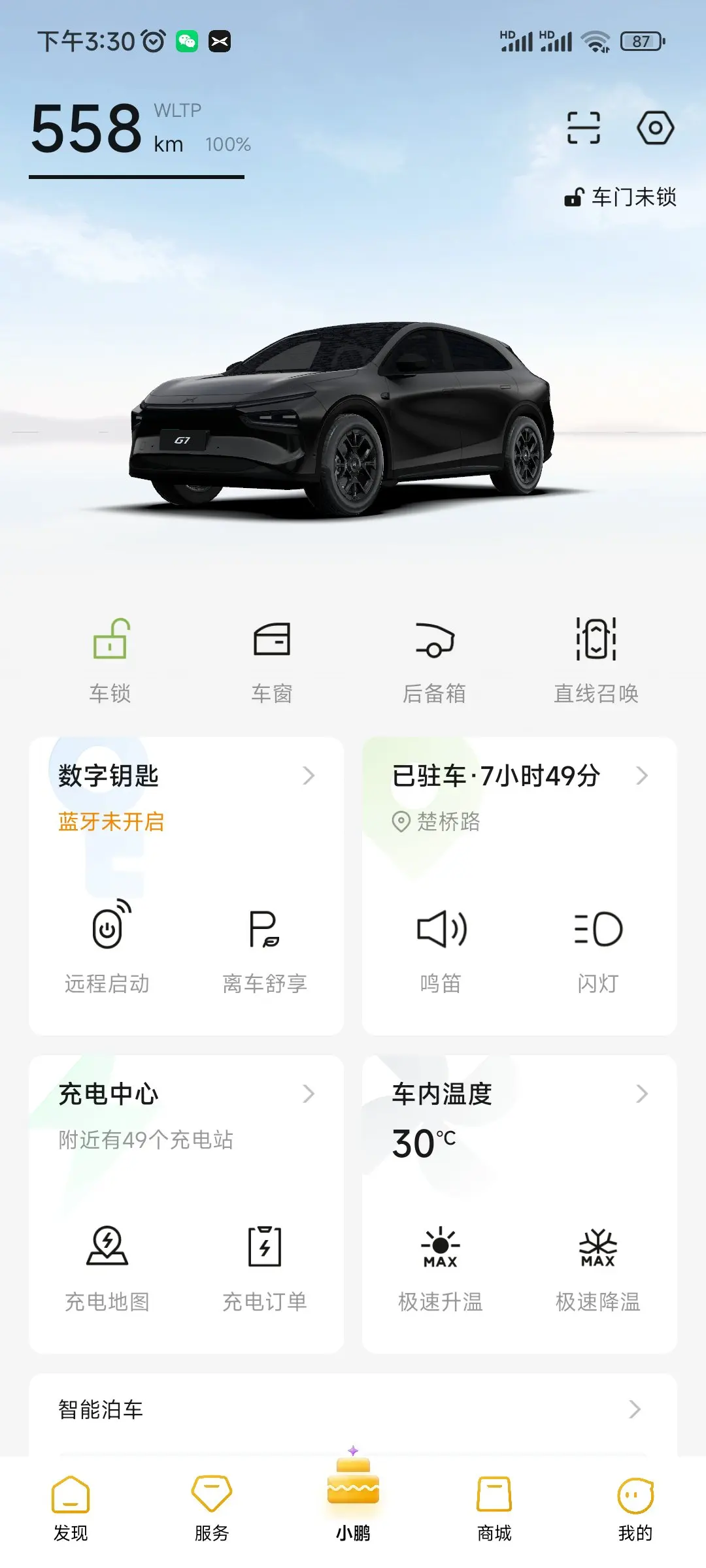This screenshot has width=706, height=1568.
Task: Start 极速升温 rapid heating
Action: click(x=441, y=1264)
